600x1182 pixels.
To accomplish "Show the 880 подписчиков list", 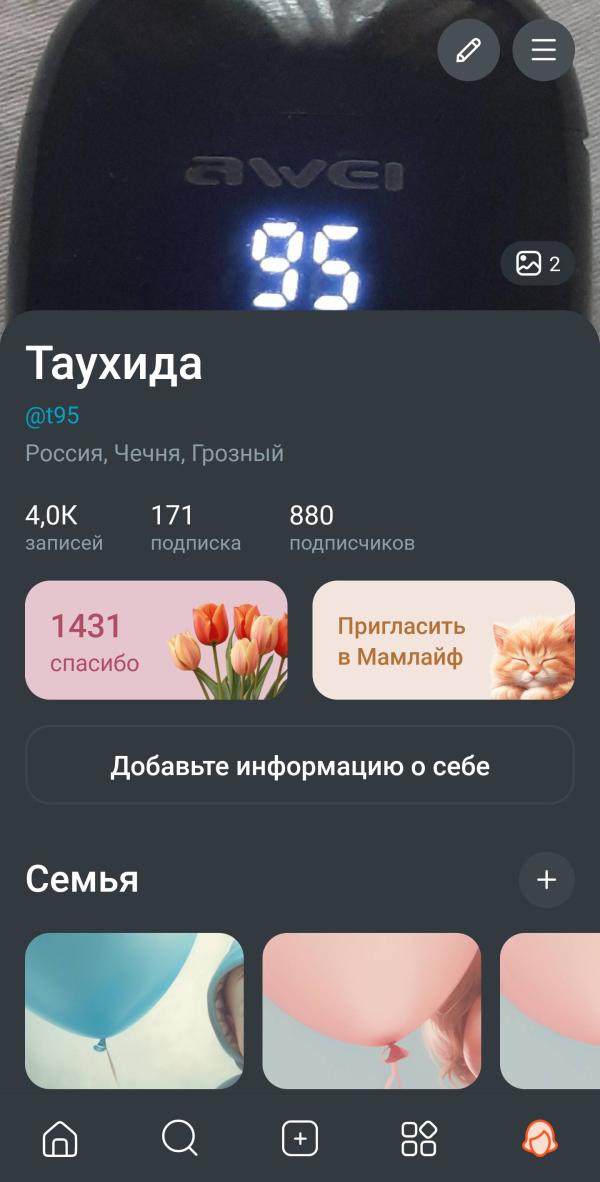I will [x=351, y=528].
